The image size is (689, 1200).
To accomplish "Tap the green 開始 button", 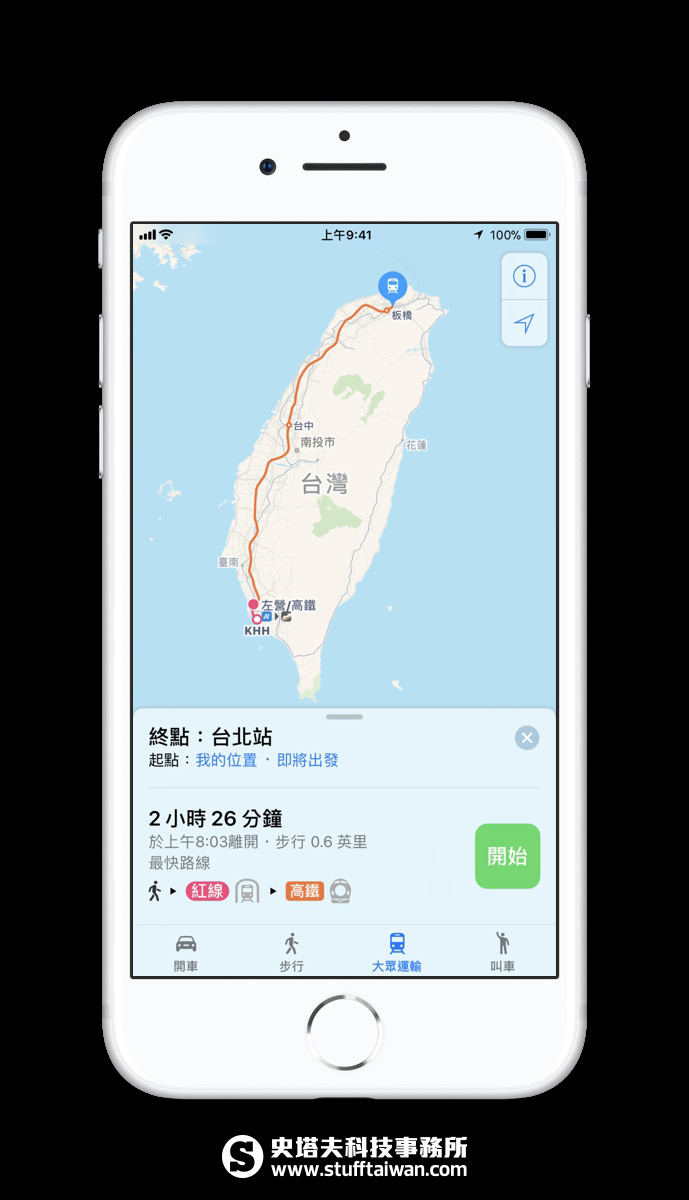I will point(507,856).
